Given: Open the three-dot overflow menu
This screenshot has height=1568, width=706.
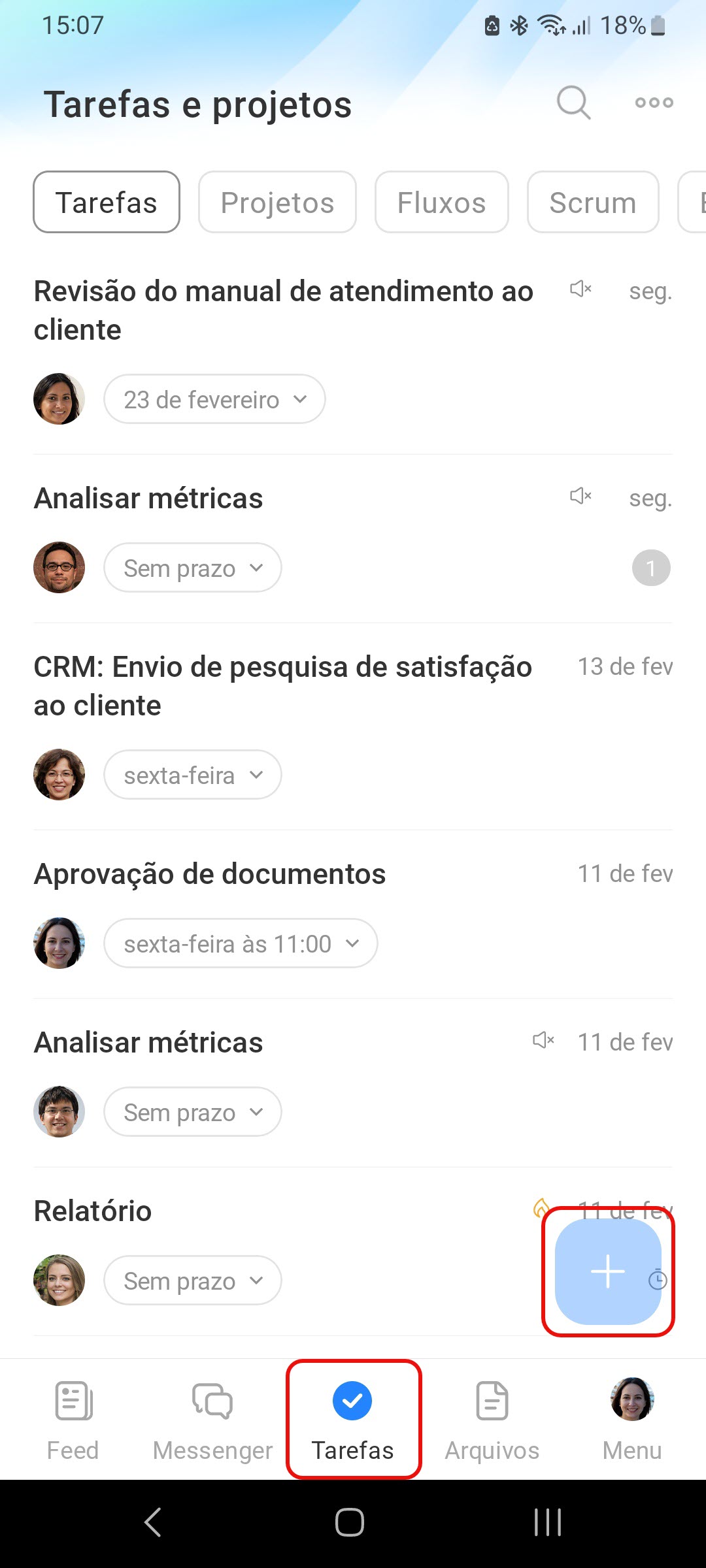Looking at the screenshot, I should (x=654, y=103).
